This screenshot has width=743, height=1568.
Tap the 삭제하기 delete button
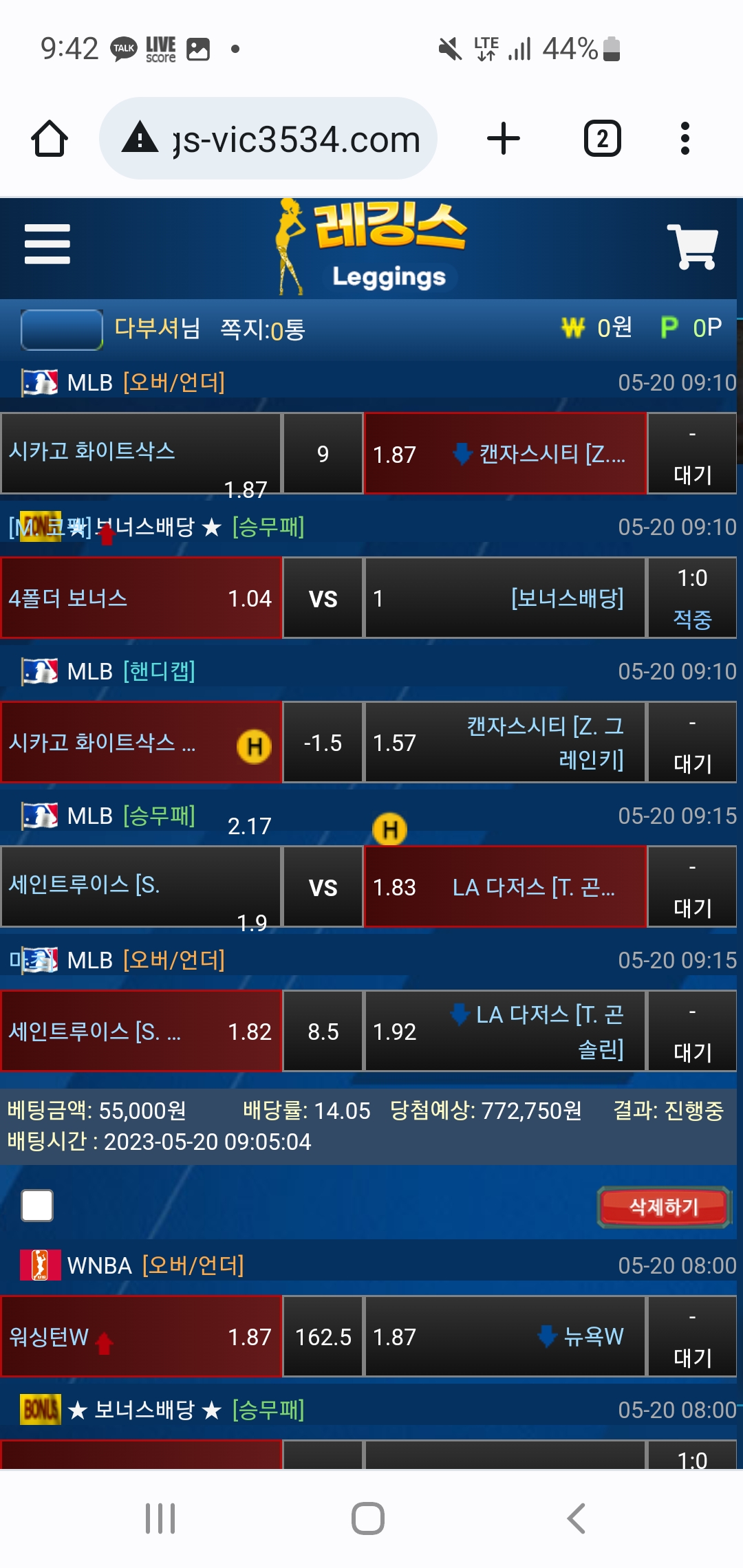663,1206
